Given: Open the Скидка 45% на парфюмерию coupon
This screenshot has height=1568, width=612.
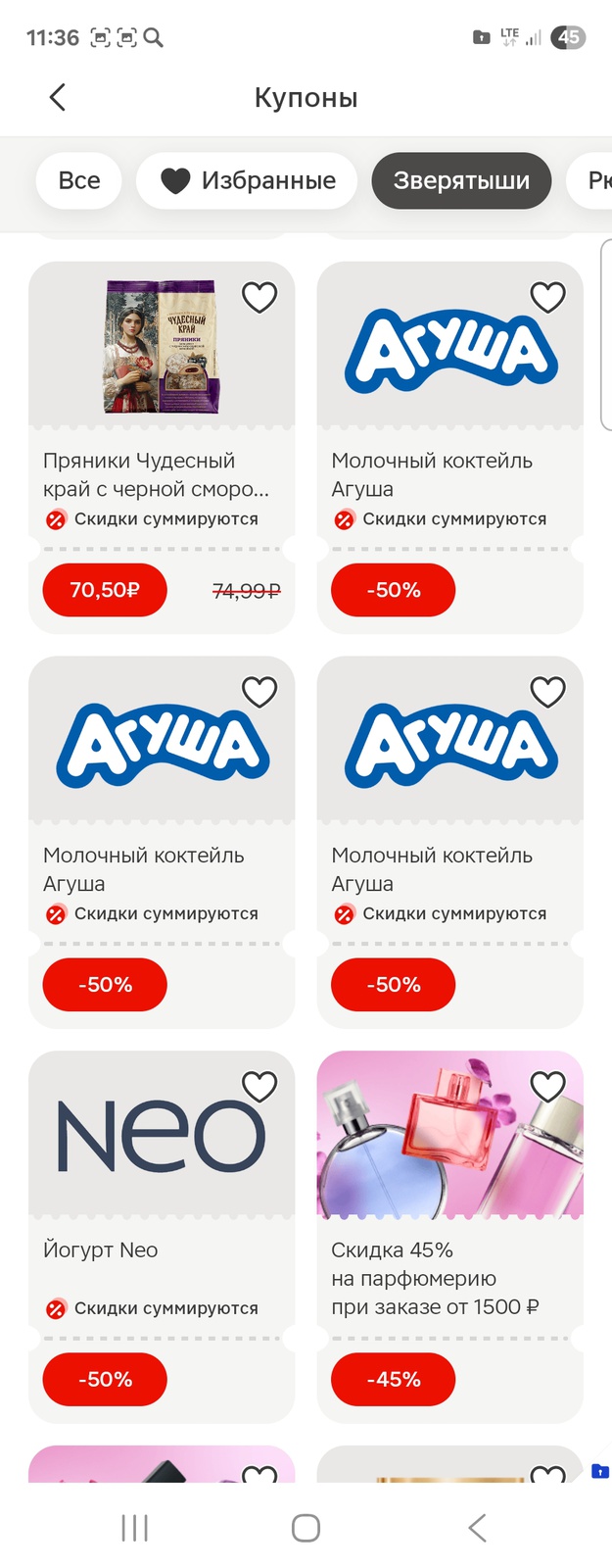Looking at the screenshot, I should (x=448, y=1278).
